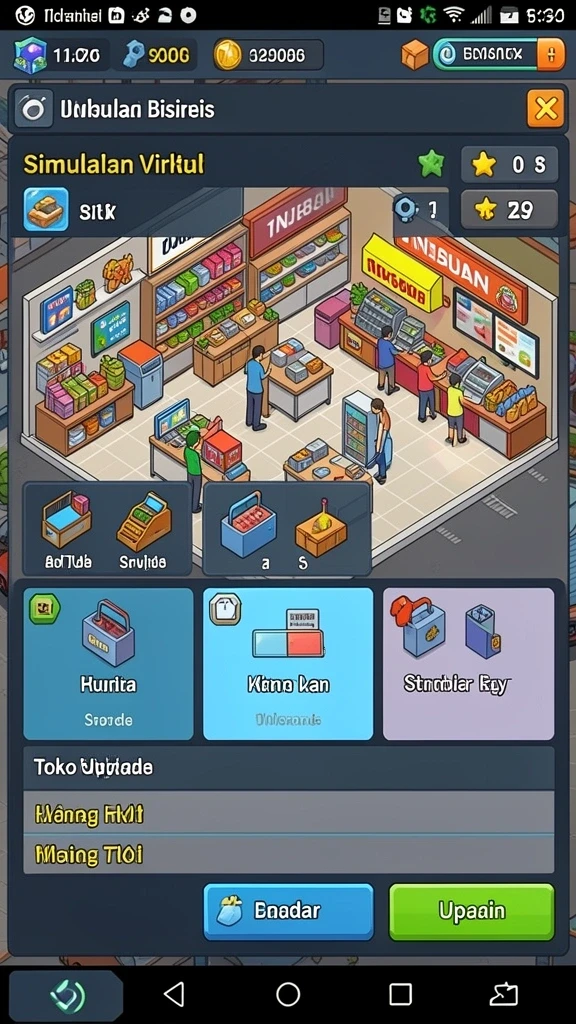Open the Manng Hklt upgrade row

pos(289,814)
